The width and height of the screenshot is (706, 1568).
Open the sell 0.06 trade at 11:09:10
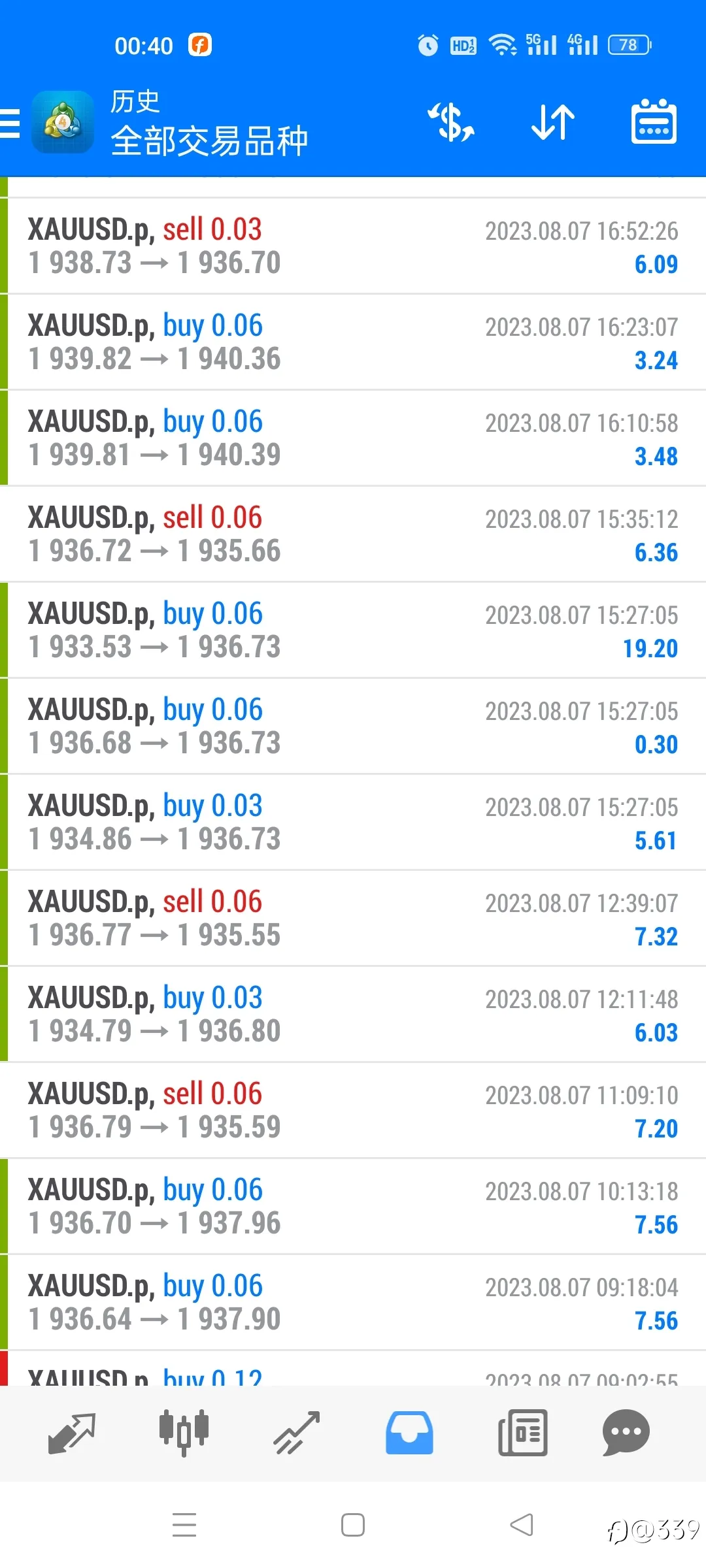tap(353, 1111)
